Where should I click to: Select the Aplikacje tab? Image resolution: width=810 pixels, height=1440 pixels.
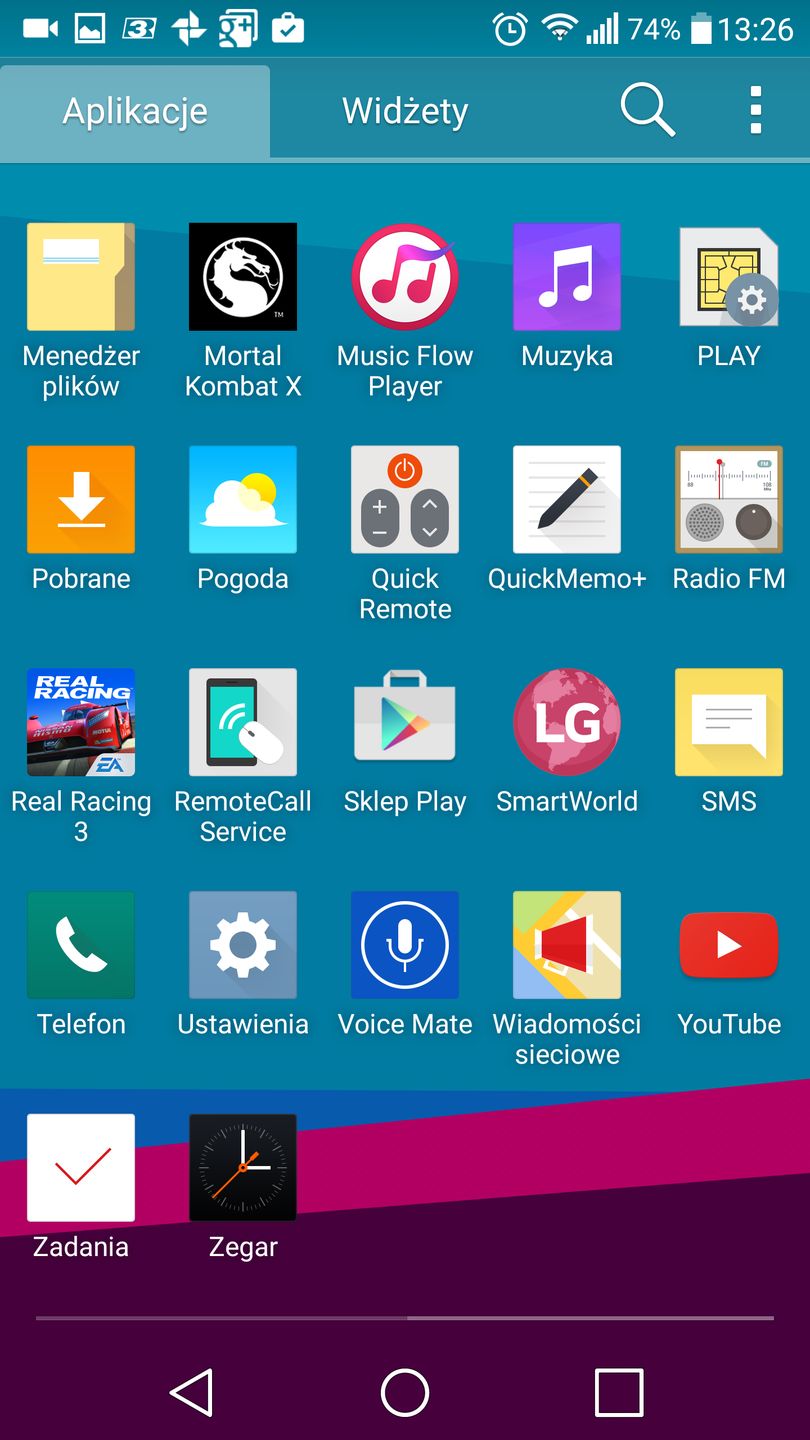tap(135, 111)
